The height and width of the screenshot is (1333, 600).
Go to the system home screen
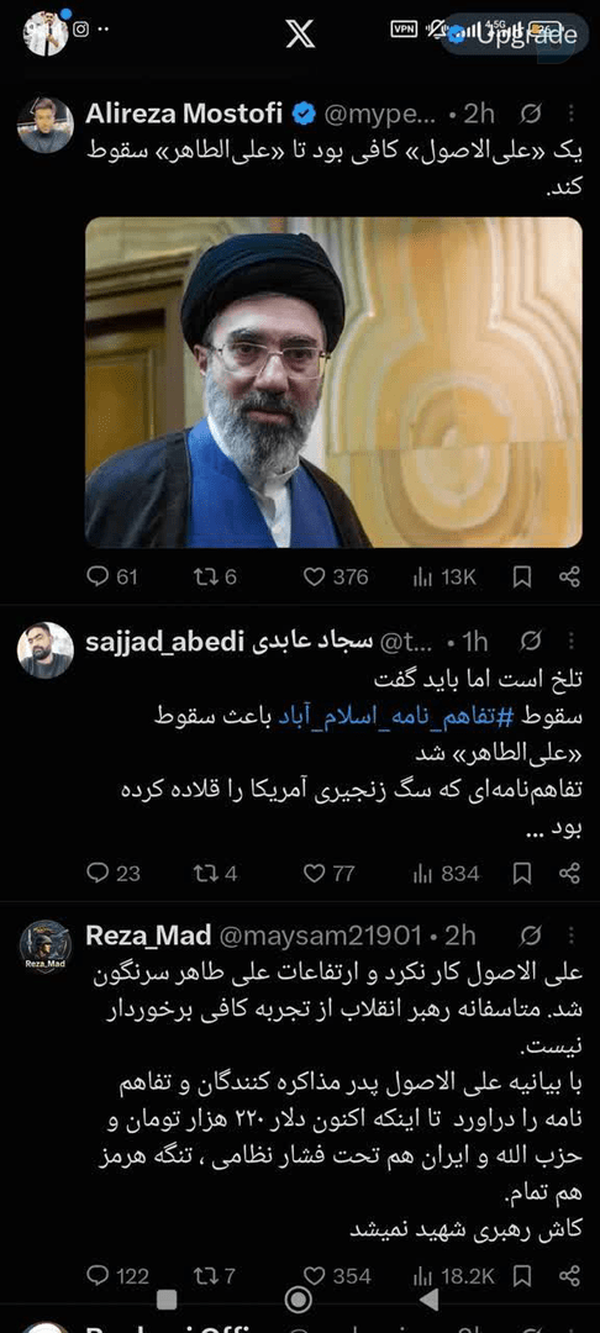click(x=298, y=1299)
